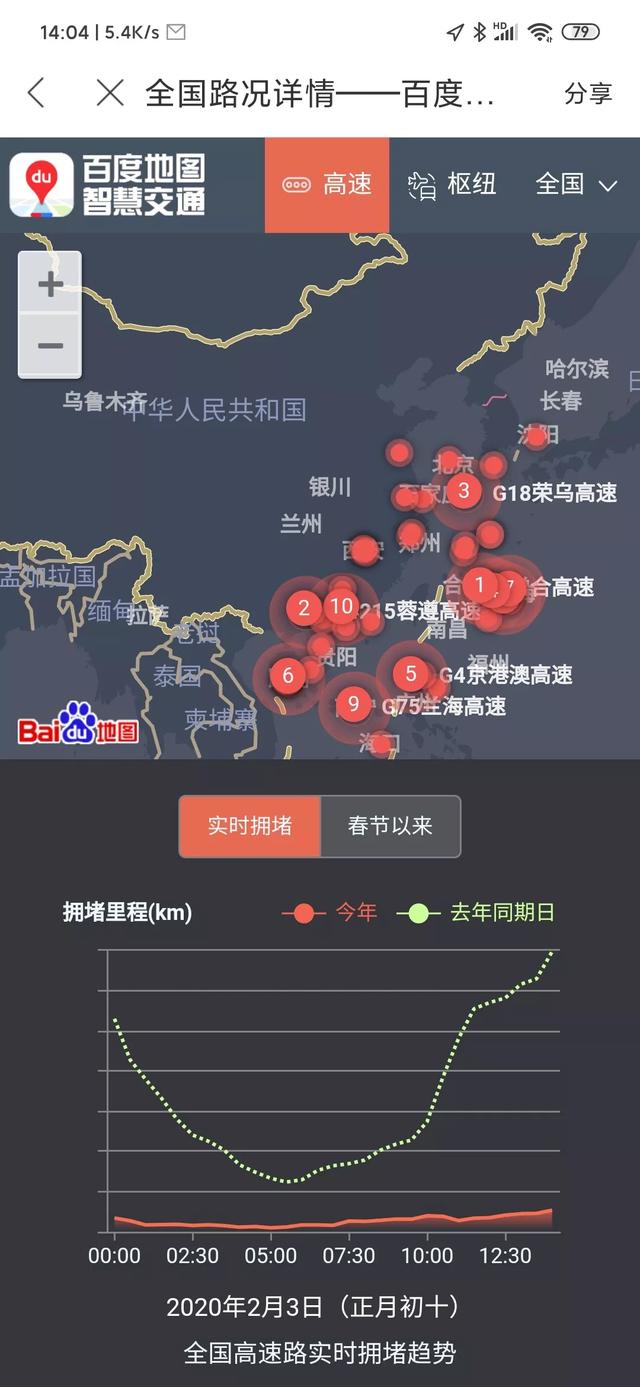
Task: Zoom out of the map
Action: (50, 346)
